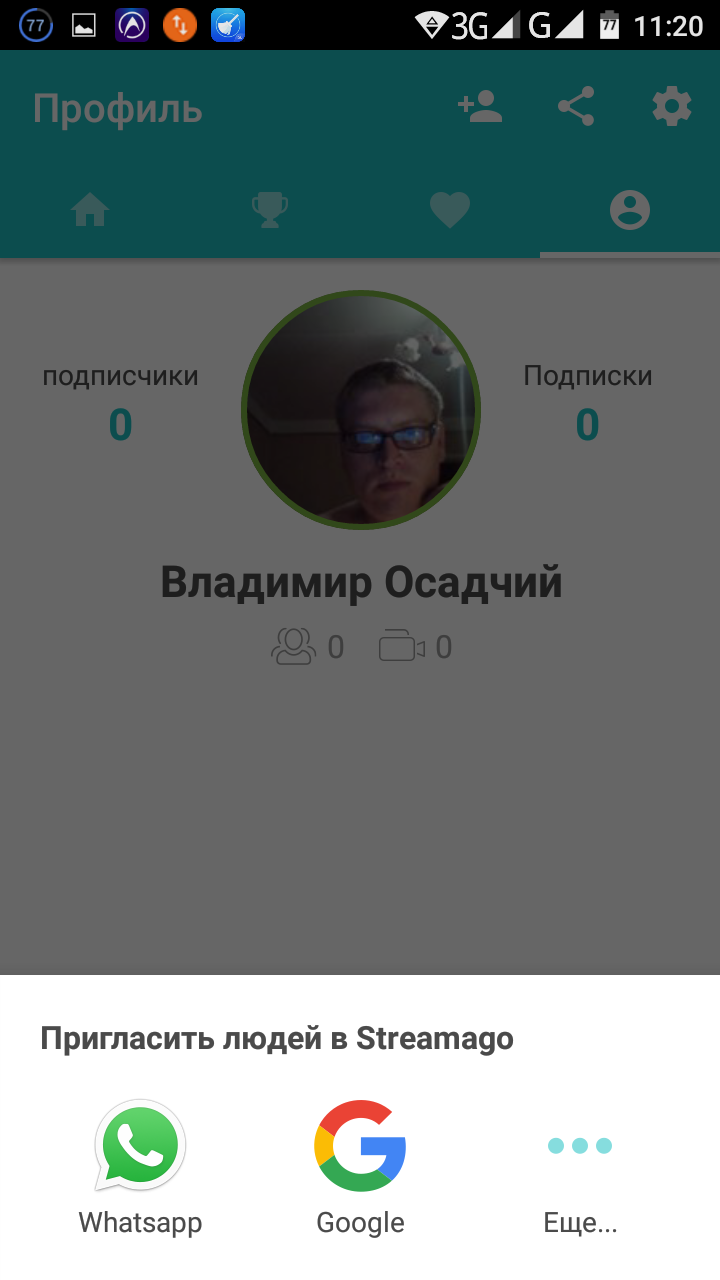Switch to the home tab

tap(90, 210)
